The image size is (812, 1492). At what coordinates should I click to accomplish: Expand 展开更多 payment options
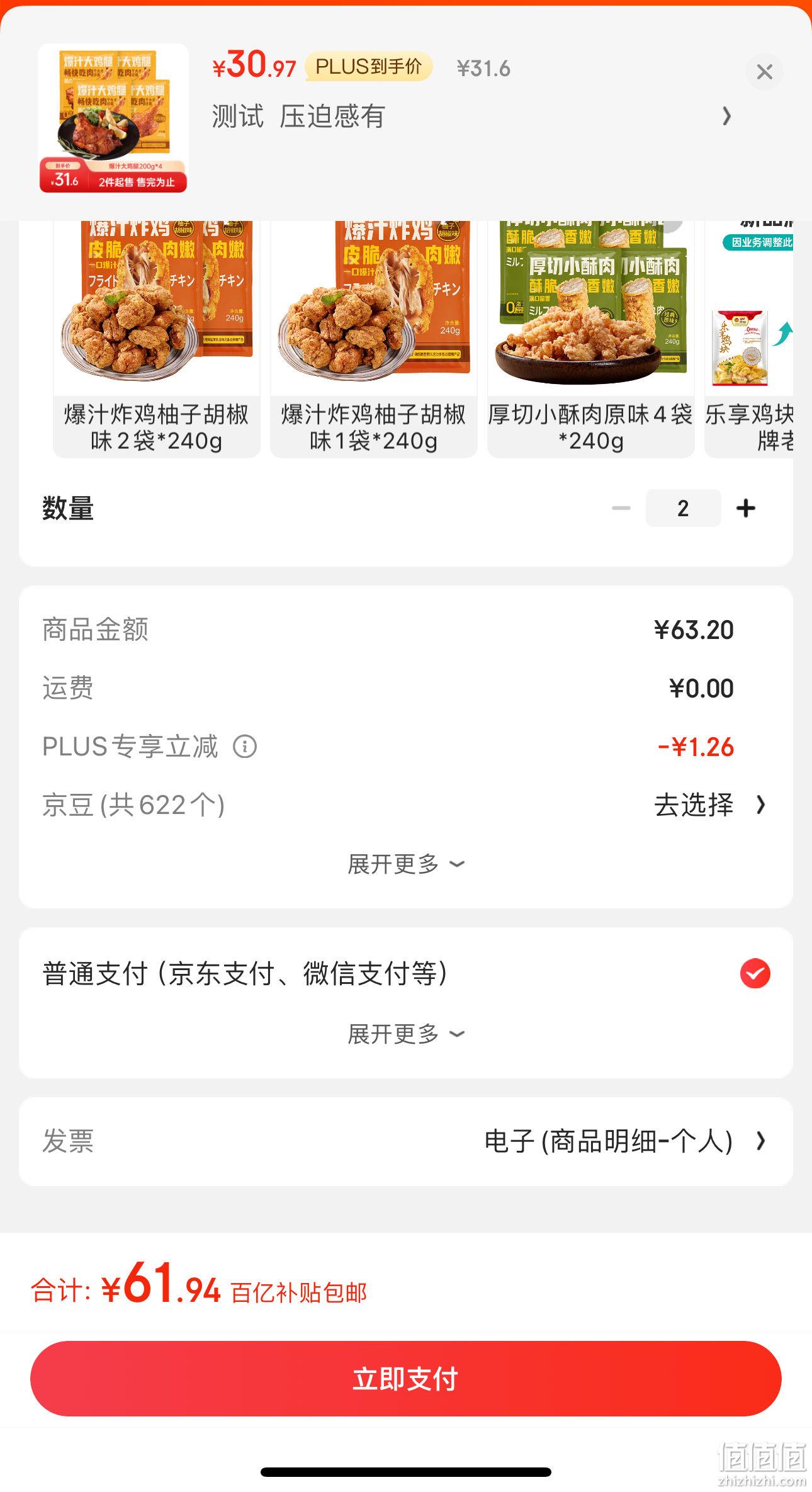(406, 1034)
